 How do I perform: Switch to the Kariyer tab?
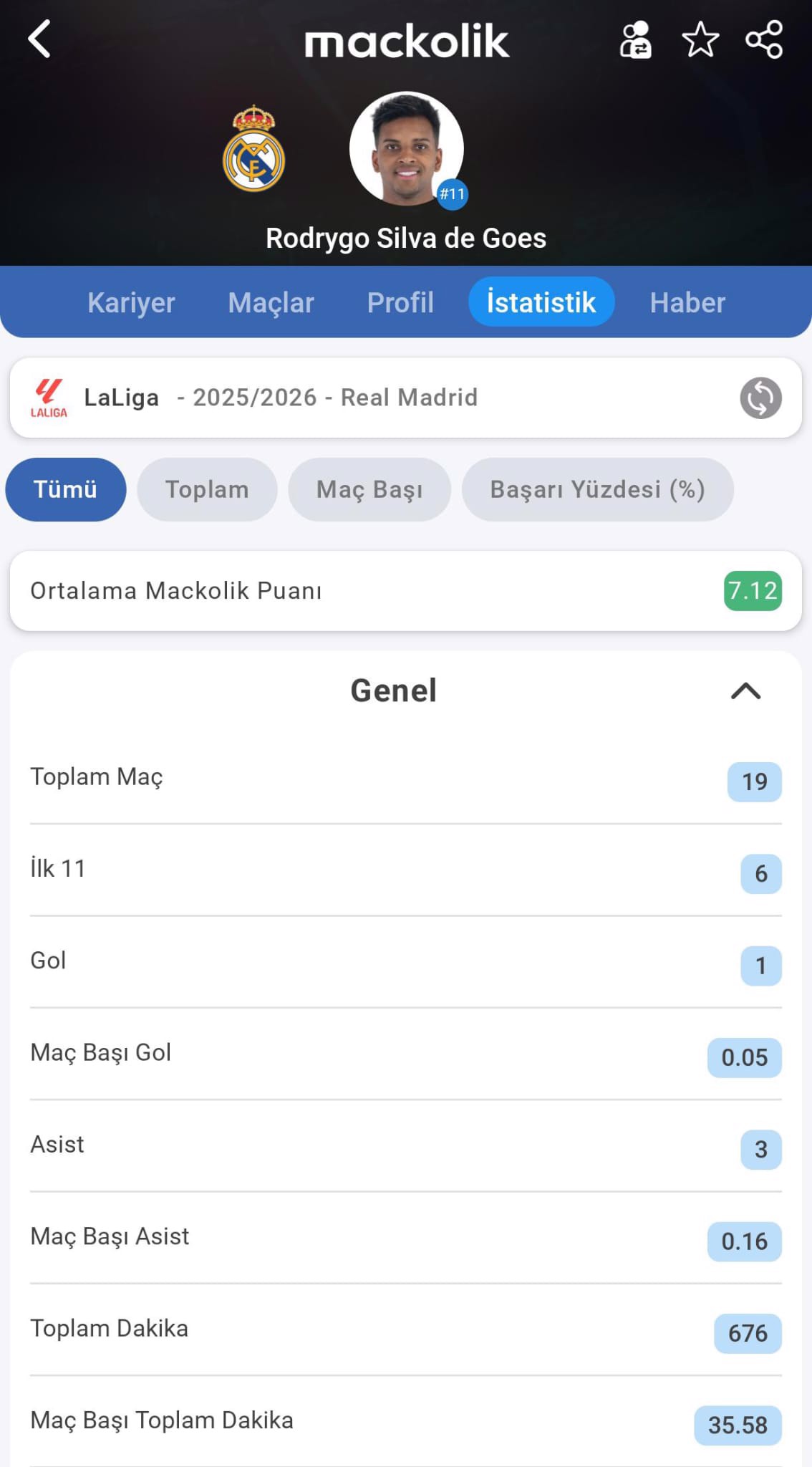pos(131,302)
